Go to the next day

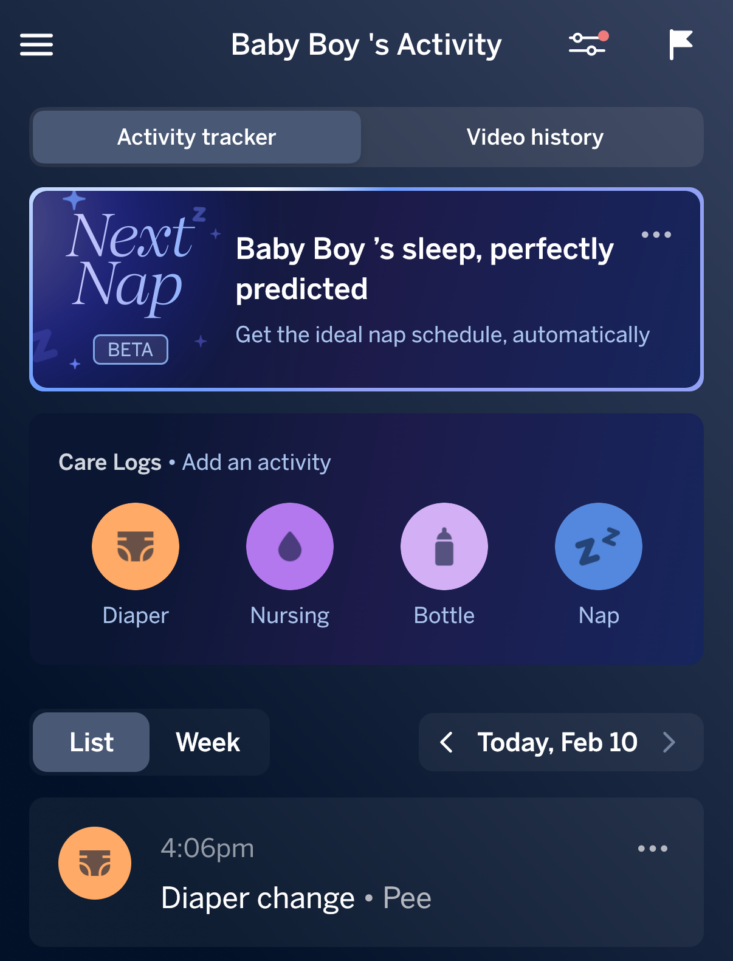pyautogui.click(x=670, y=742)
